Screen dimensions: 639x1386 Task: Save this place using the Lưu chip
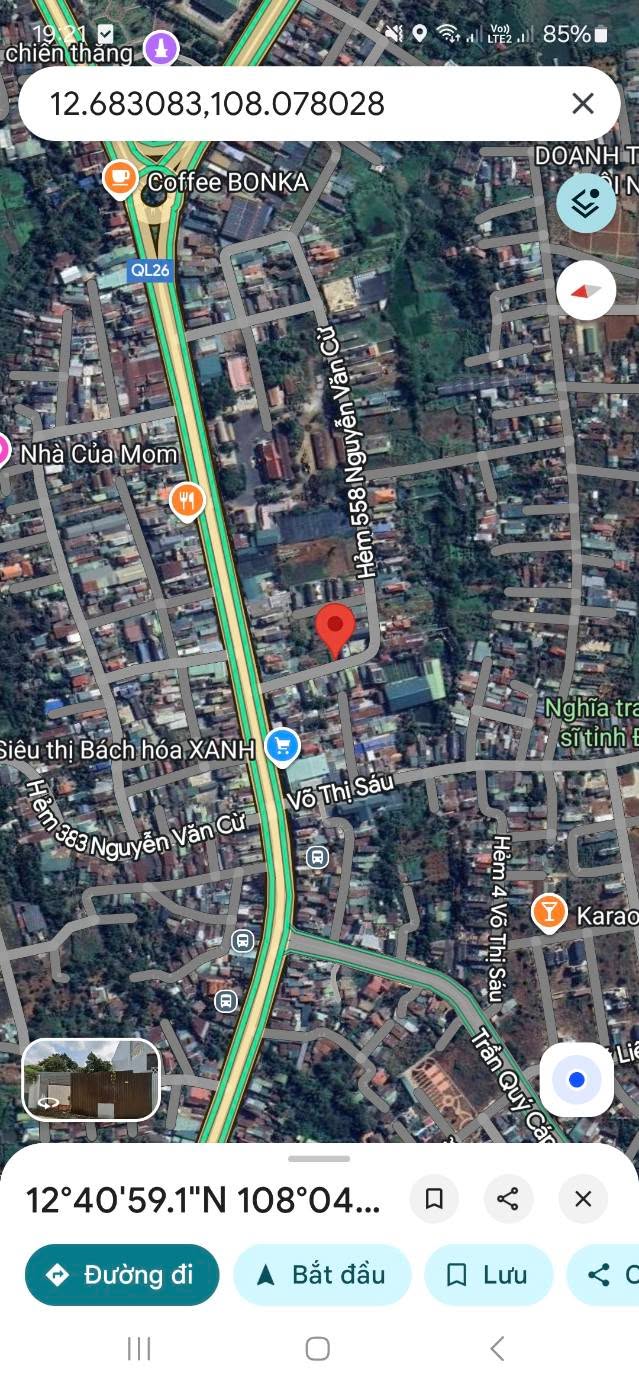coord(488,1275)
